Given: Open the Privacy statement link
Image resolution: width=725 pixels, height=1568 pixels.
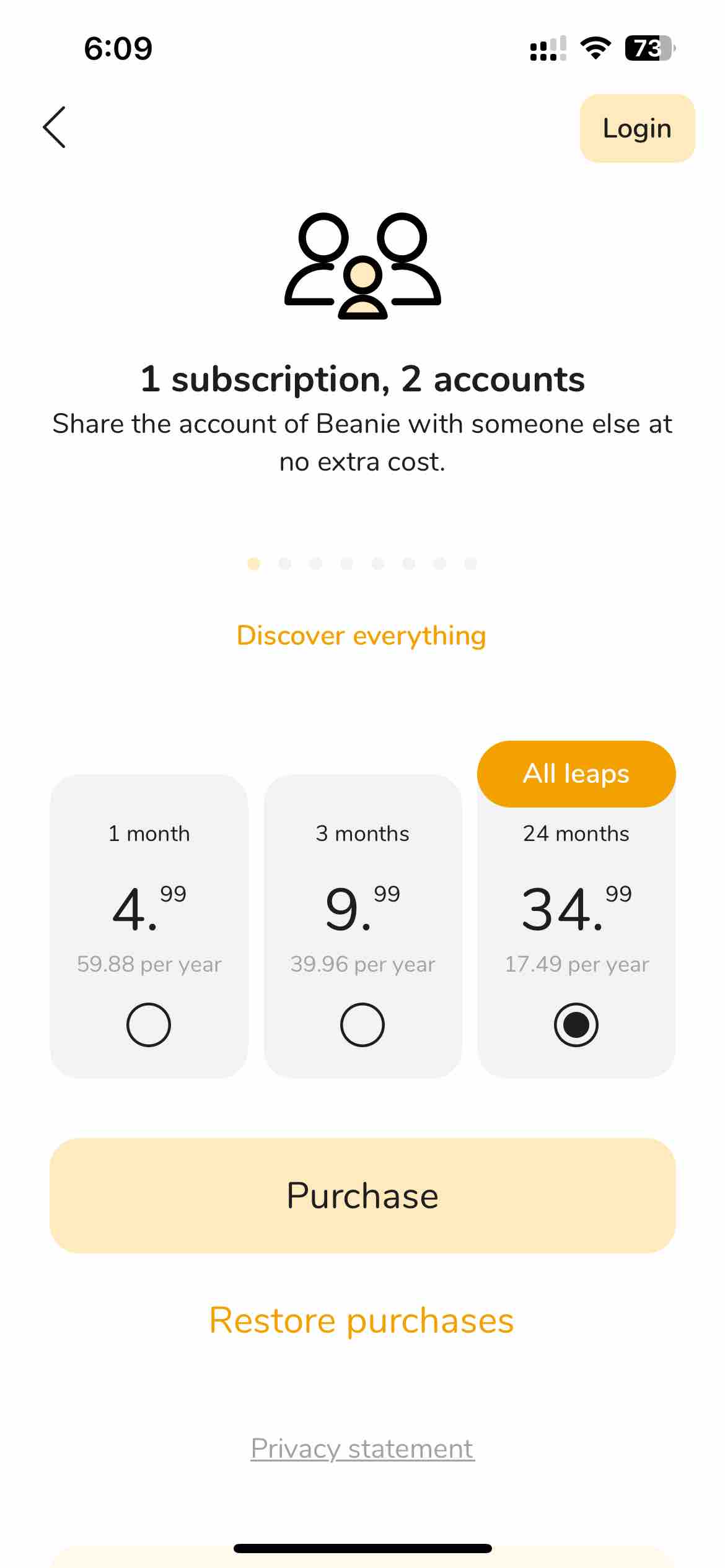Looking at the screenshot, I should coord(362,1448).
